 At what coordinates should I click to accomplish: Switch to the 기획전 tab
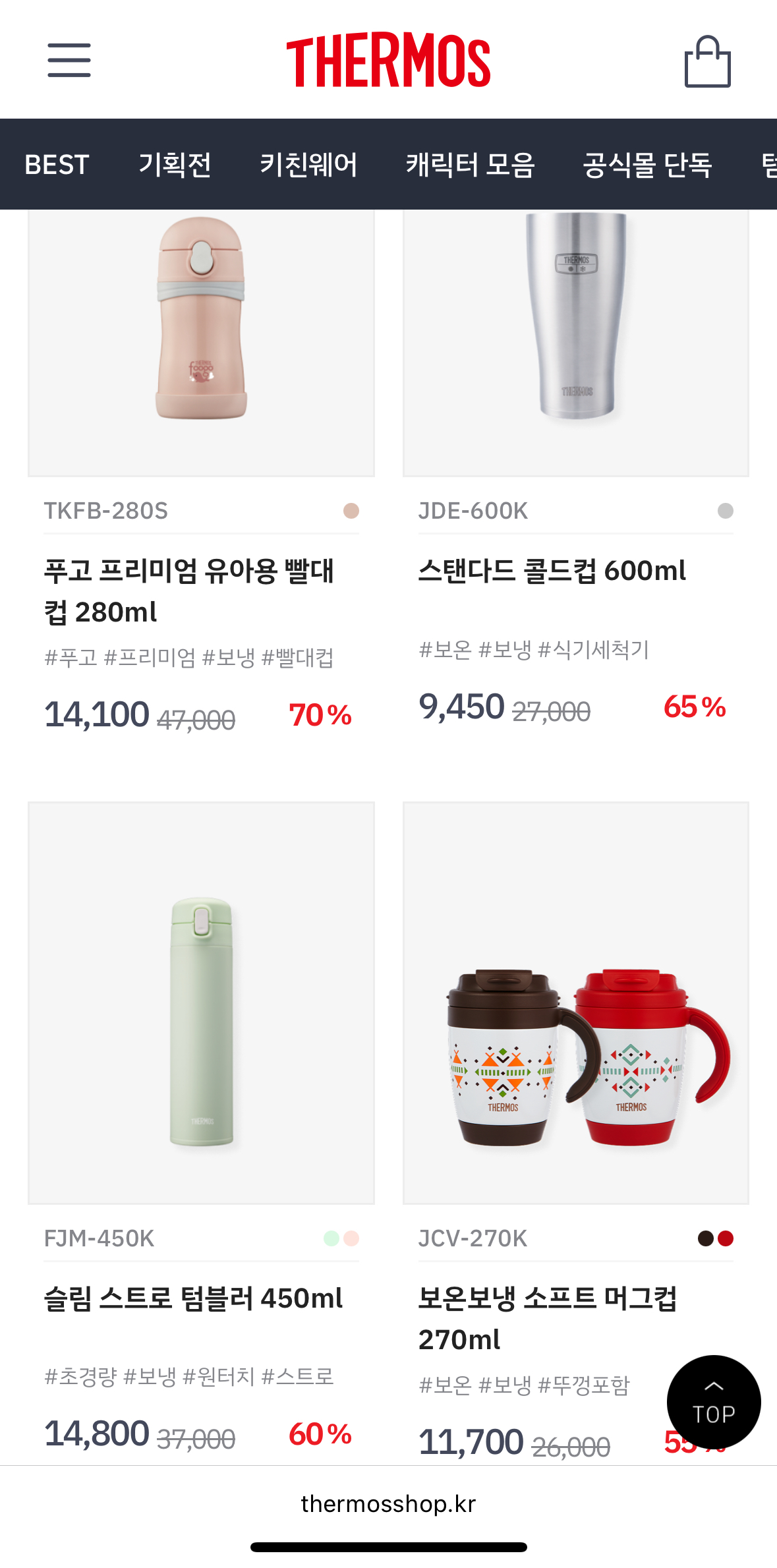pos(175,165)
